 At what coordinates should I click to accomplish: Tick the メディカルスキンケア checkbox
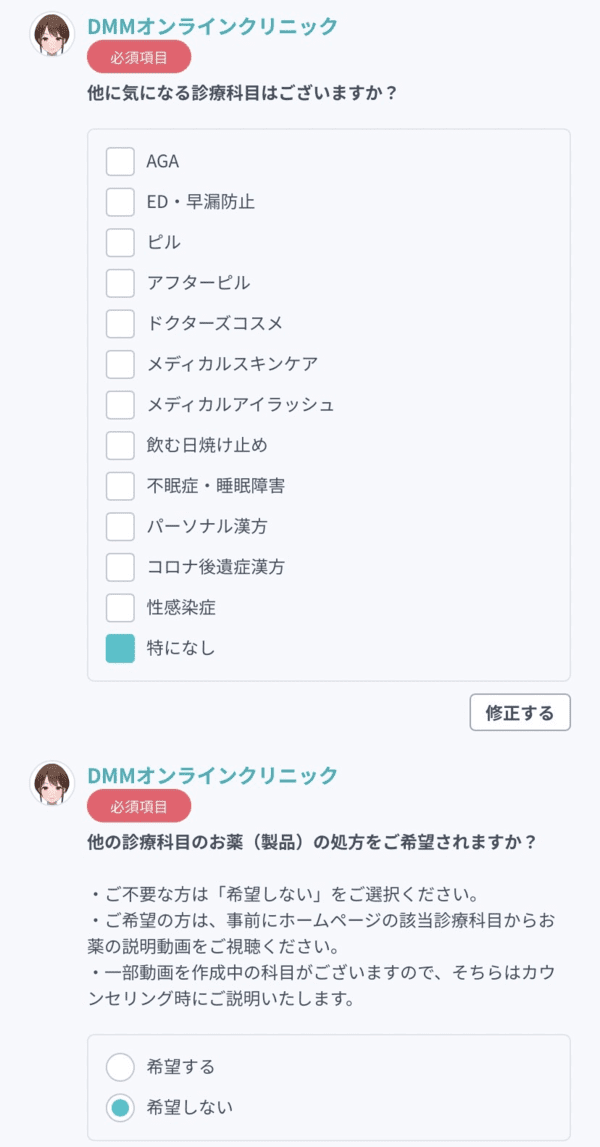(120, 364)
